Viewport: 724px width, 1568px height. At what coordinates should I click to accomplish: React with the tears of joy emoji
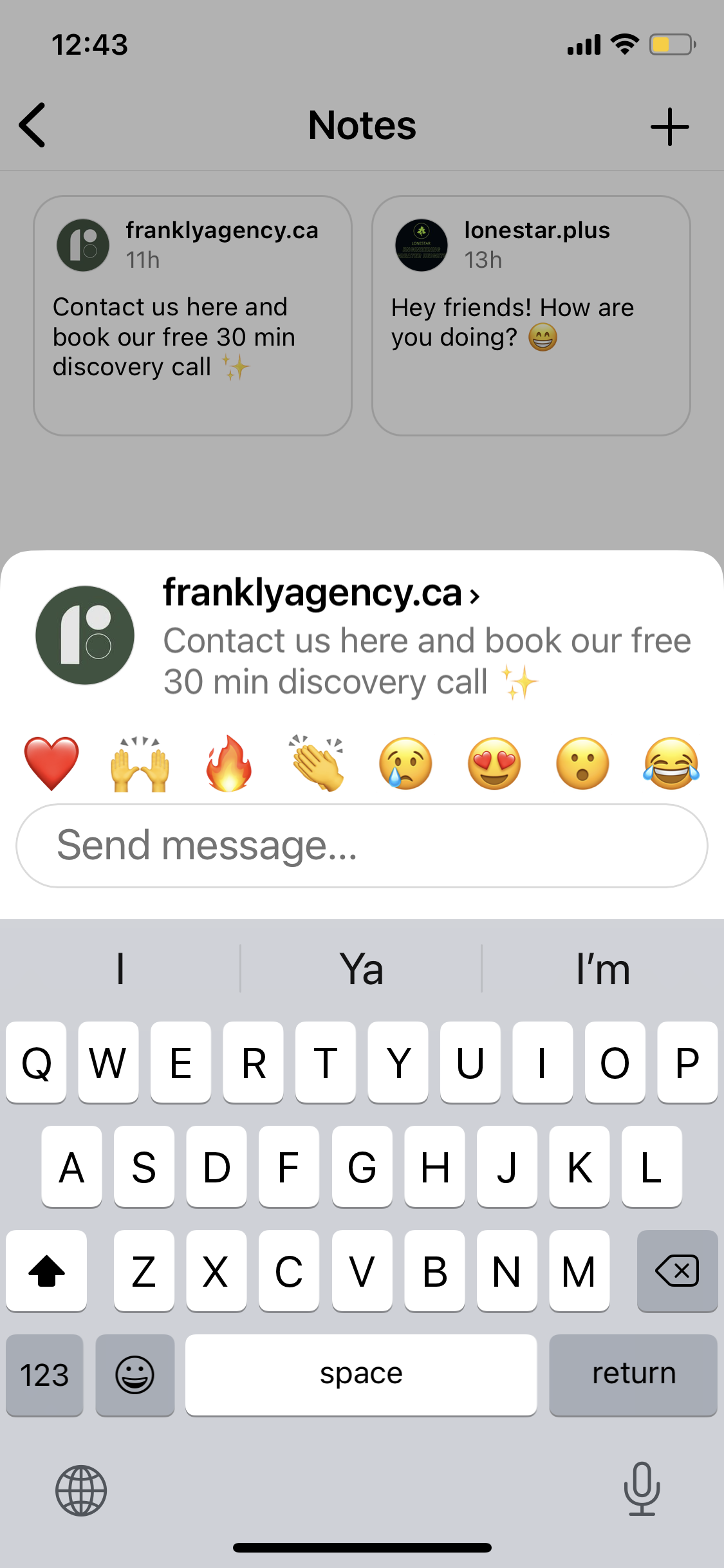(671, 763)
